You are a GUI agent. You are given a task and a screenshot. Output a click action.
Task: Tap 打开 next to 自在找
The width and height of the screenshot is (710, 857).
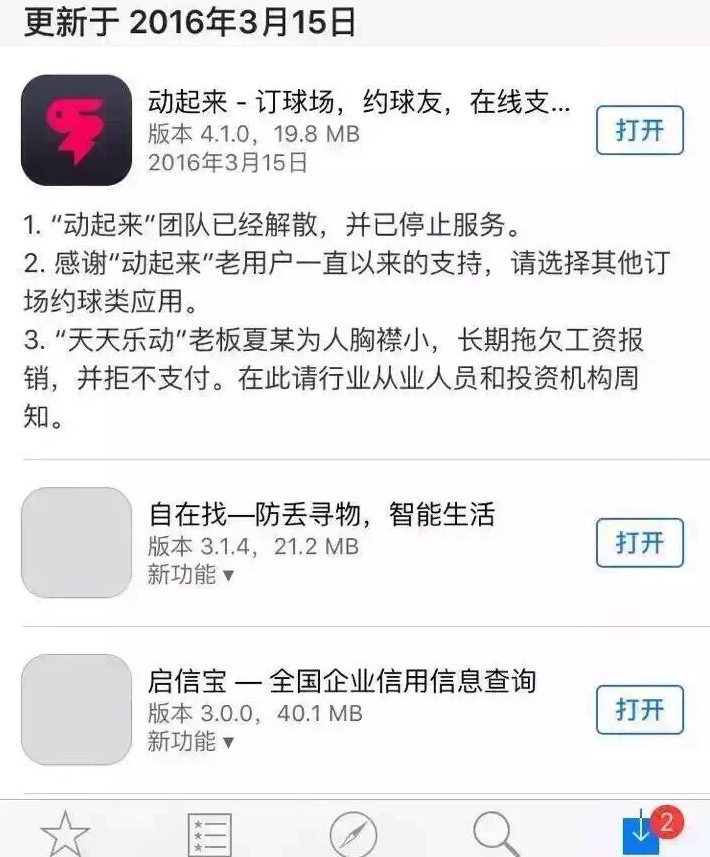pyautogui.click(x=639, y=543)
